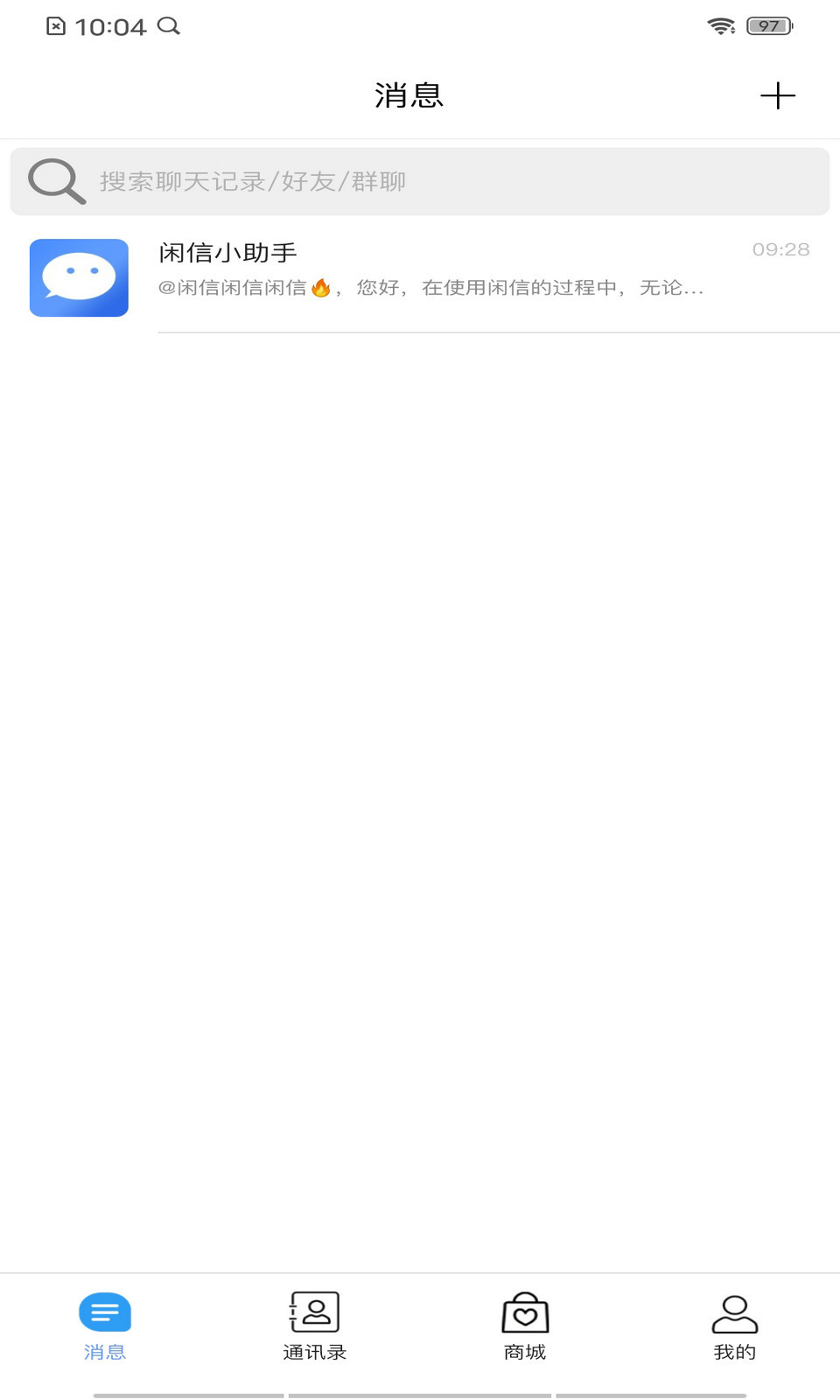Image resolution: width=840 pixels, height=1400 pixels.
Task: Select the 消息 tab
Action: [x=105, y=1326]
